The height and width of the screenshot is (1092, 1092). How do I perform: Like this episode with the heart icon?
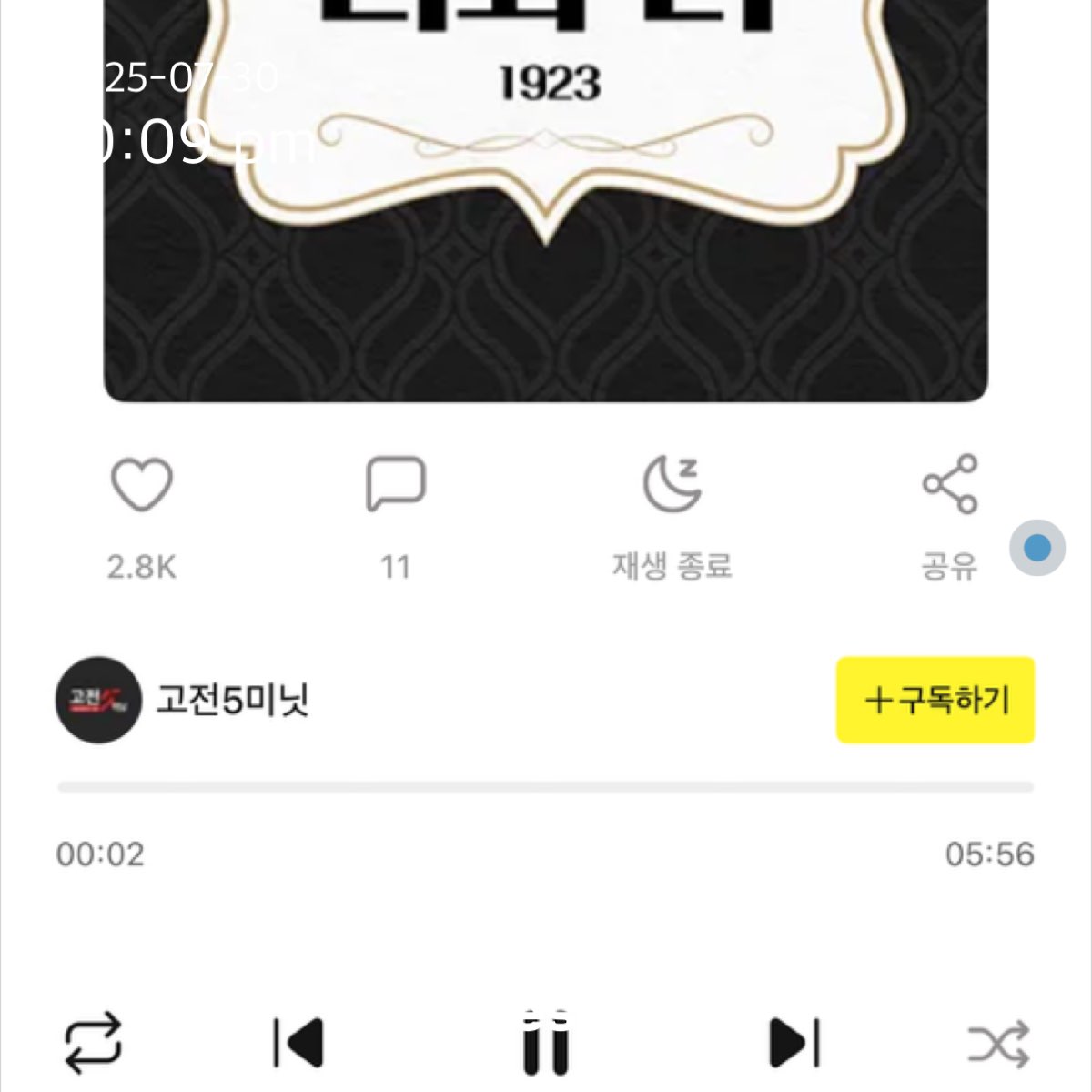(x=141, y=485)
